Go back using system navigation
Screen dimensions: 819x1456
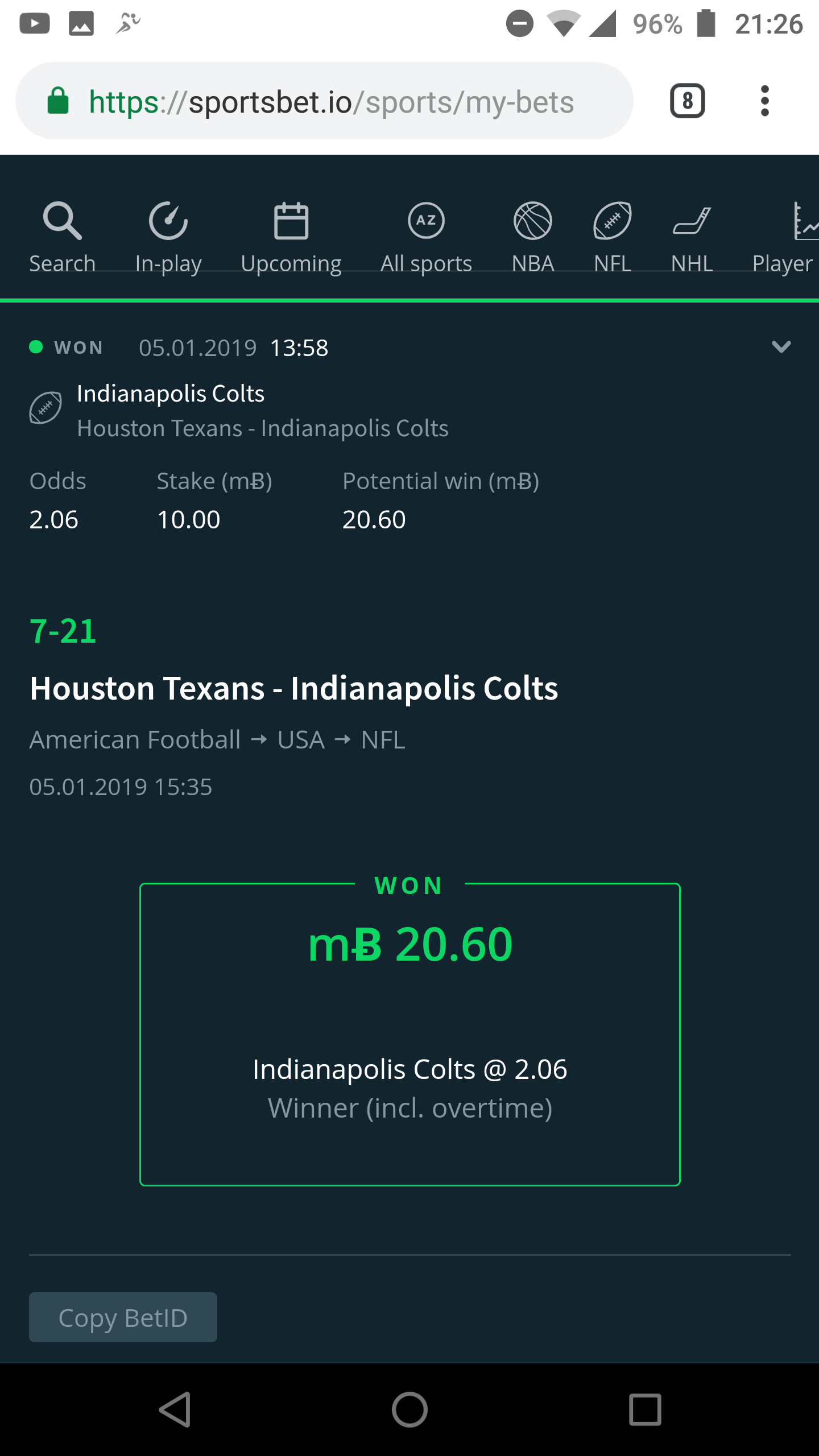point(175,1409)
